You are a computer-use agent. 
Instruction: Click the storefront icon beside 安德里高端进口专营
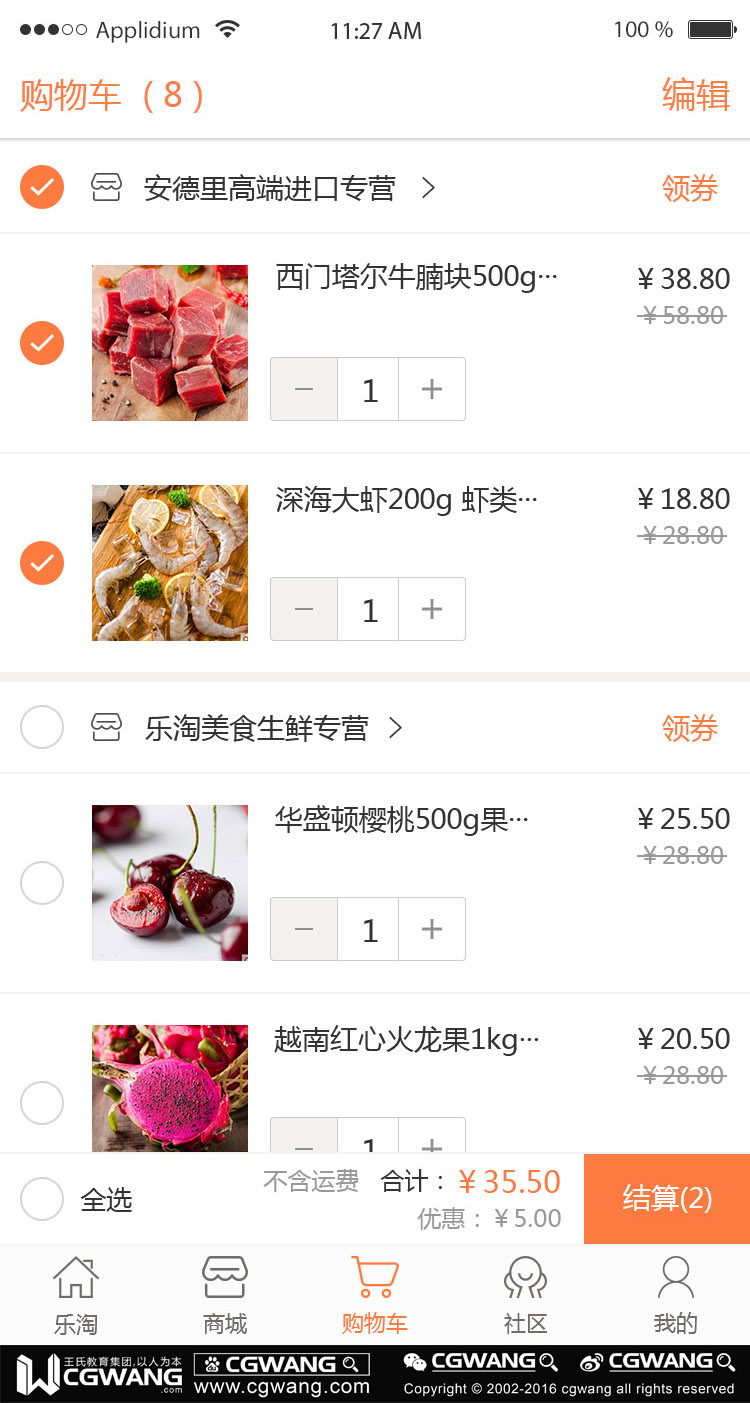[x=106, y=187]
